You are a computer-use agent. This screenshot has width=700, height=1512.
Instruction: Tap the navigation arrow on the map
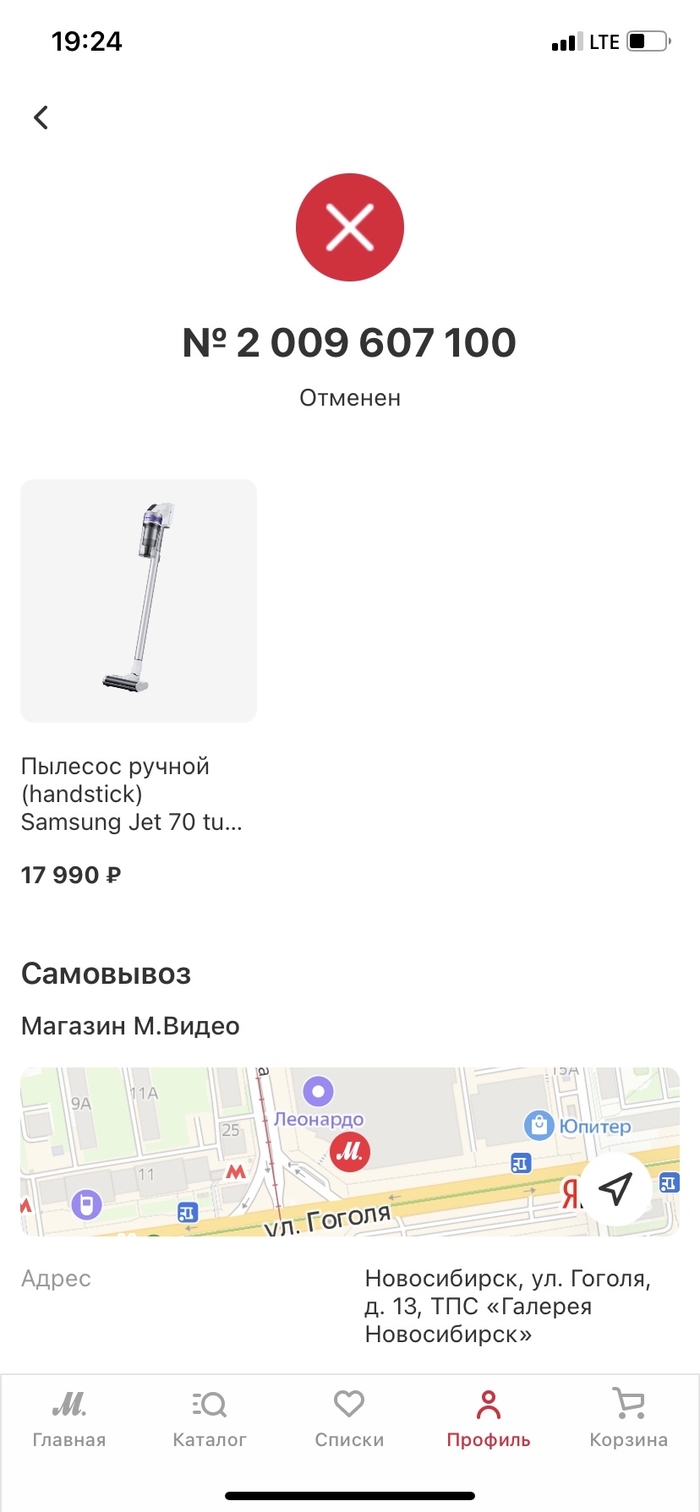616,1188
